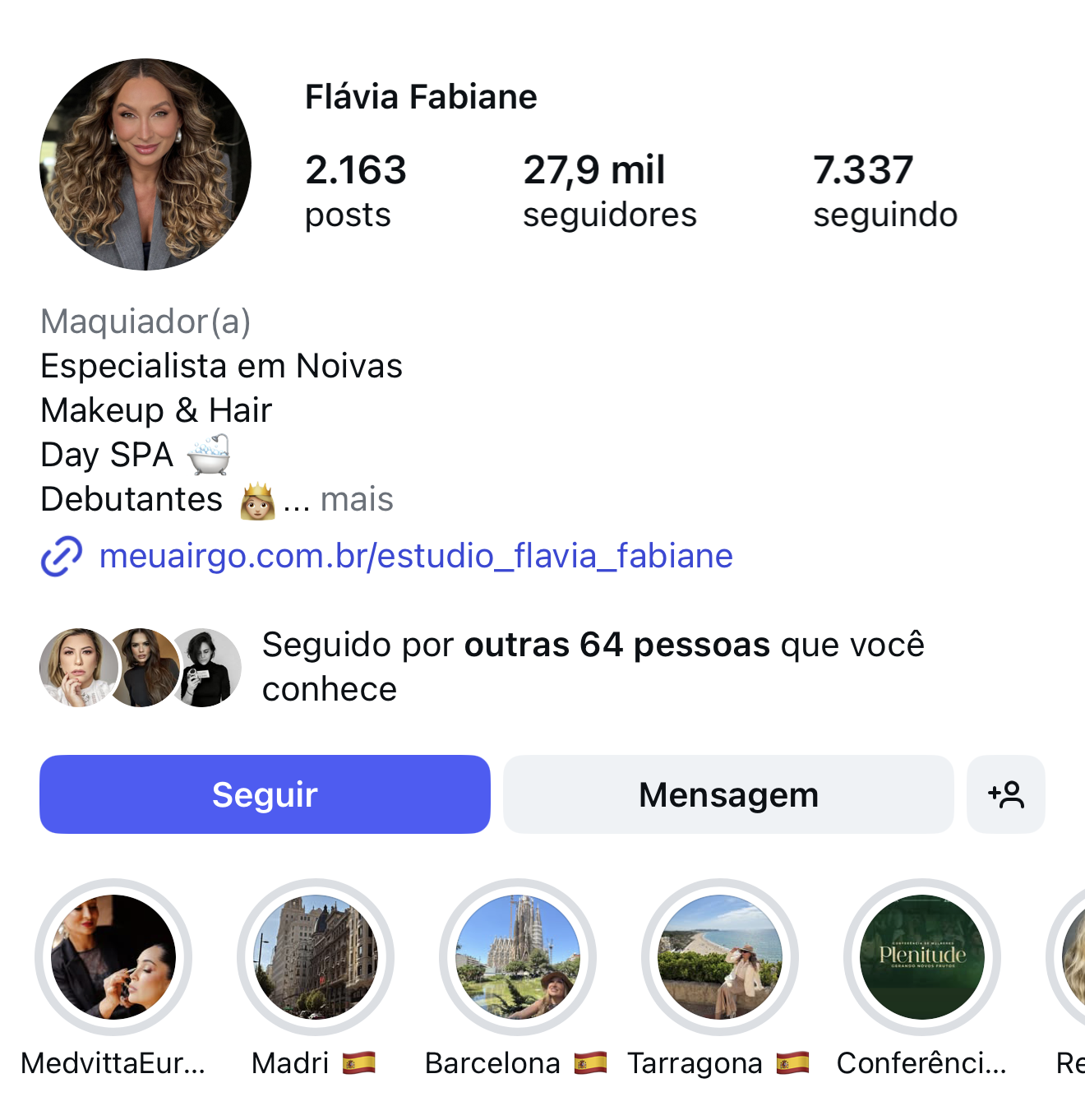Viewport: 1085px width, 1120px height.
Task: Open the Conferênci... Plenitude highlight
Action: tap(921, 957)
